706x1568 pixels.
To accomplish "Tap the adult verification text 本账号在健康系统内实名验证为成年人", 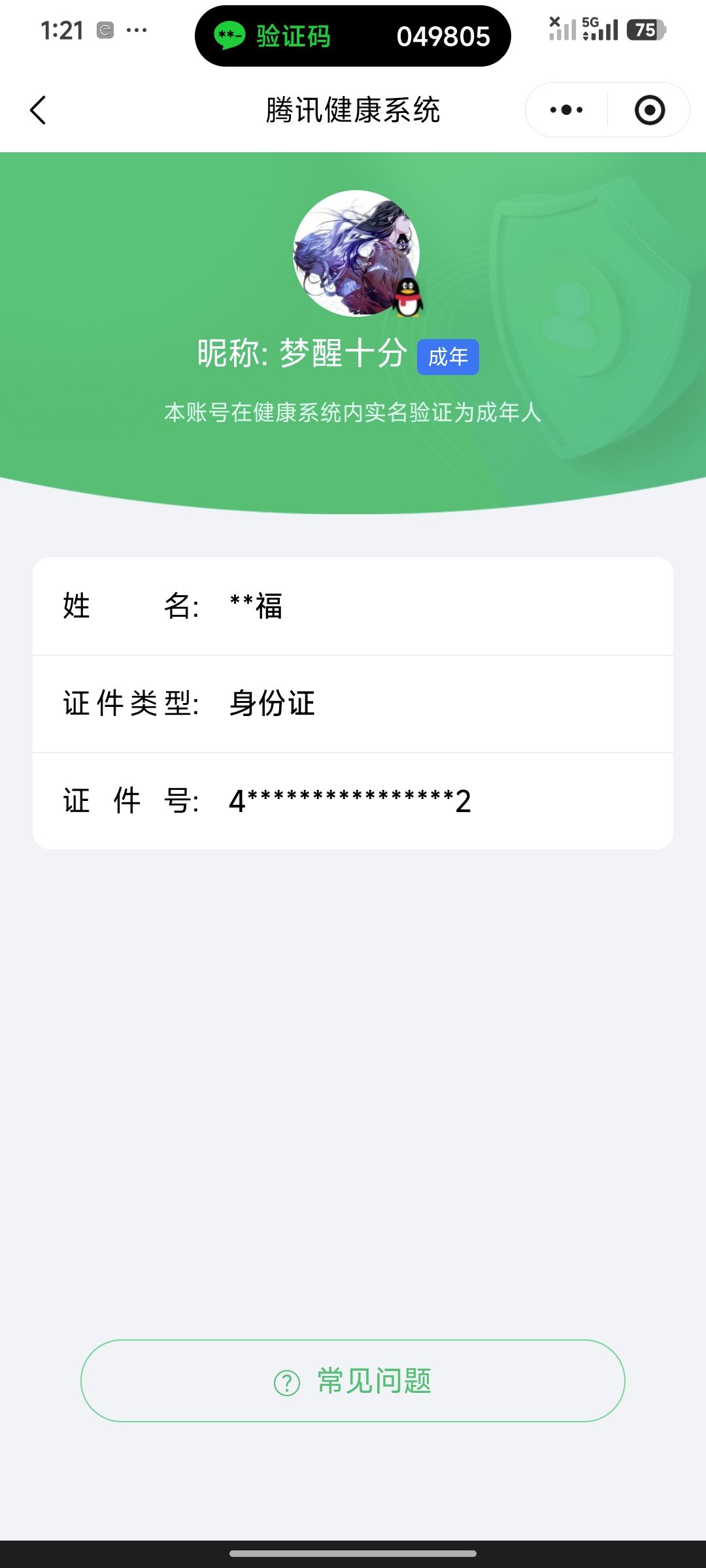I will click(x=353, y=412).
